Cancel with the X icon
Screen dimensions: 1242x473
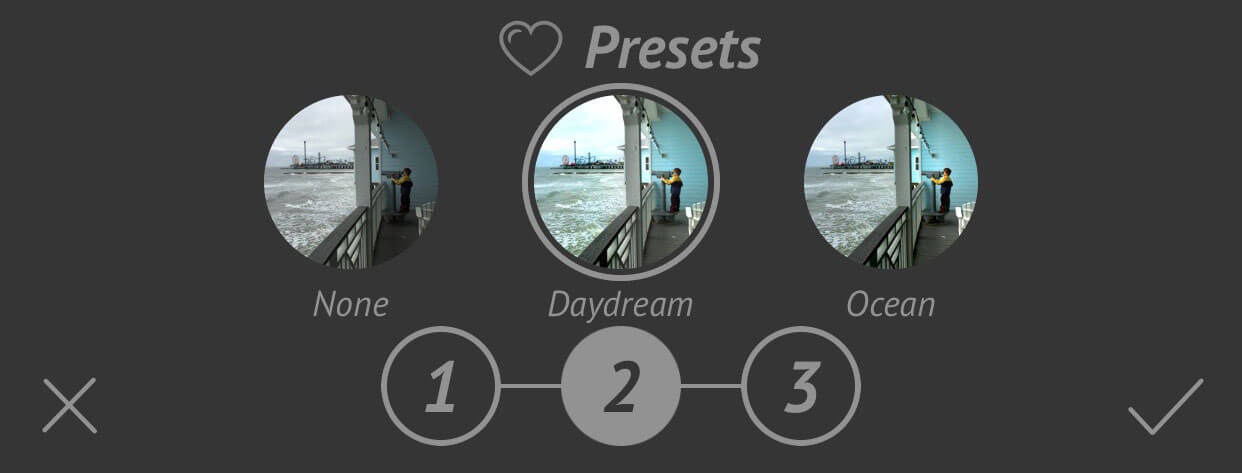tap(70, 405)
